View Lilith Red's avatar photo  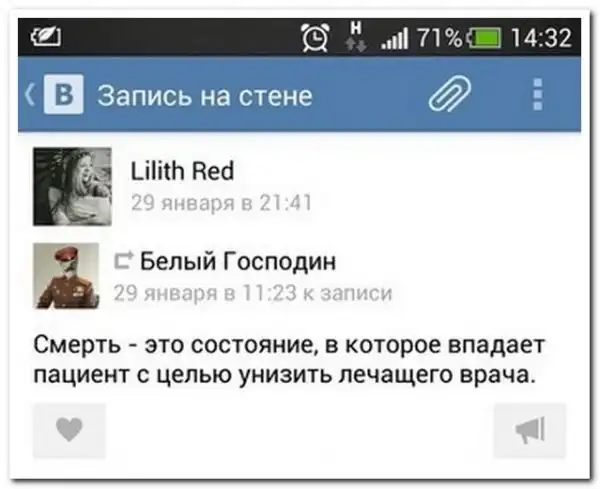71,187
